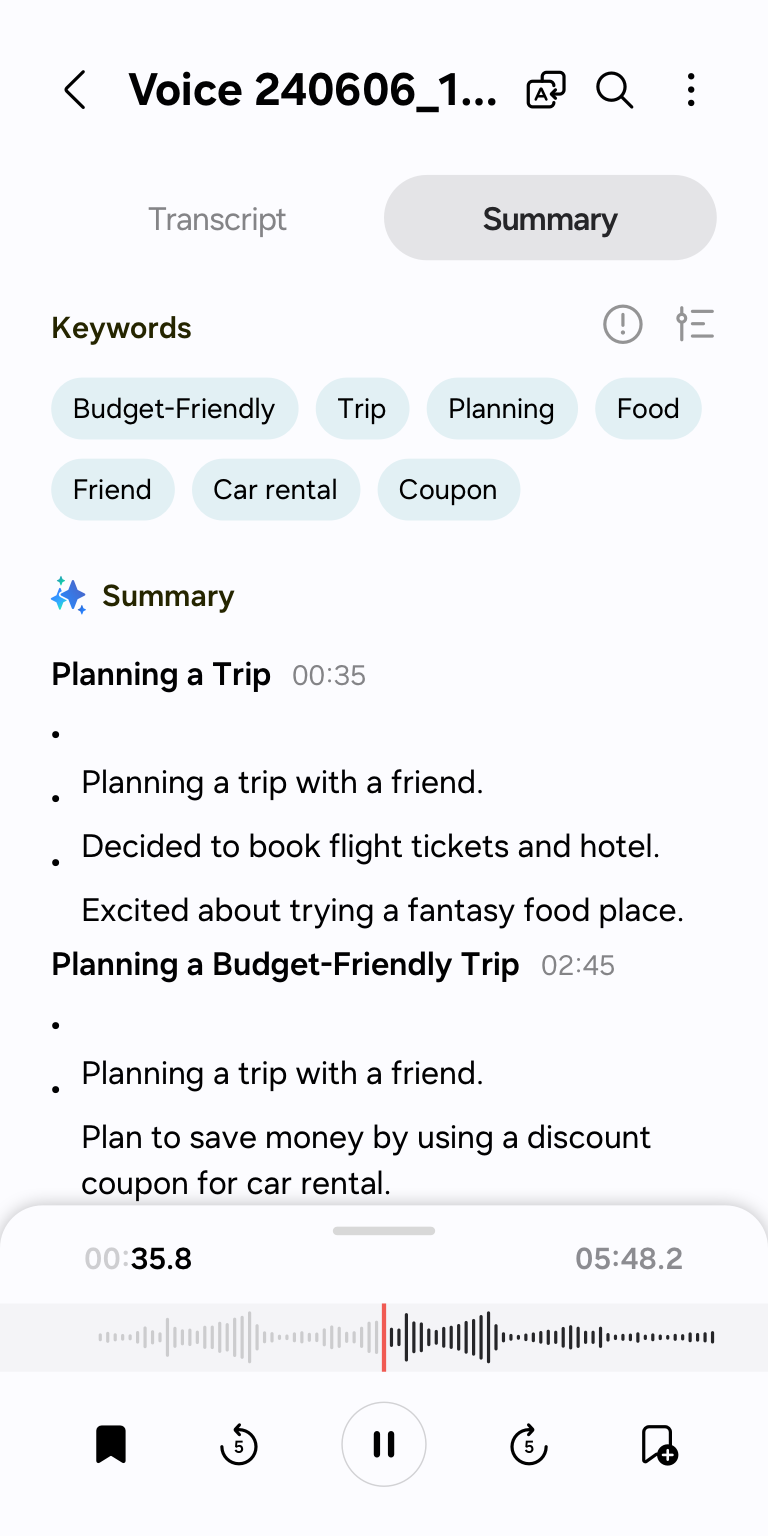Open the three-dot overflow menu
This screenshot has width=768, height=1536.
point(691,90)
